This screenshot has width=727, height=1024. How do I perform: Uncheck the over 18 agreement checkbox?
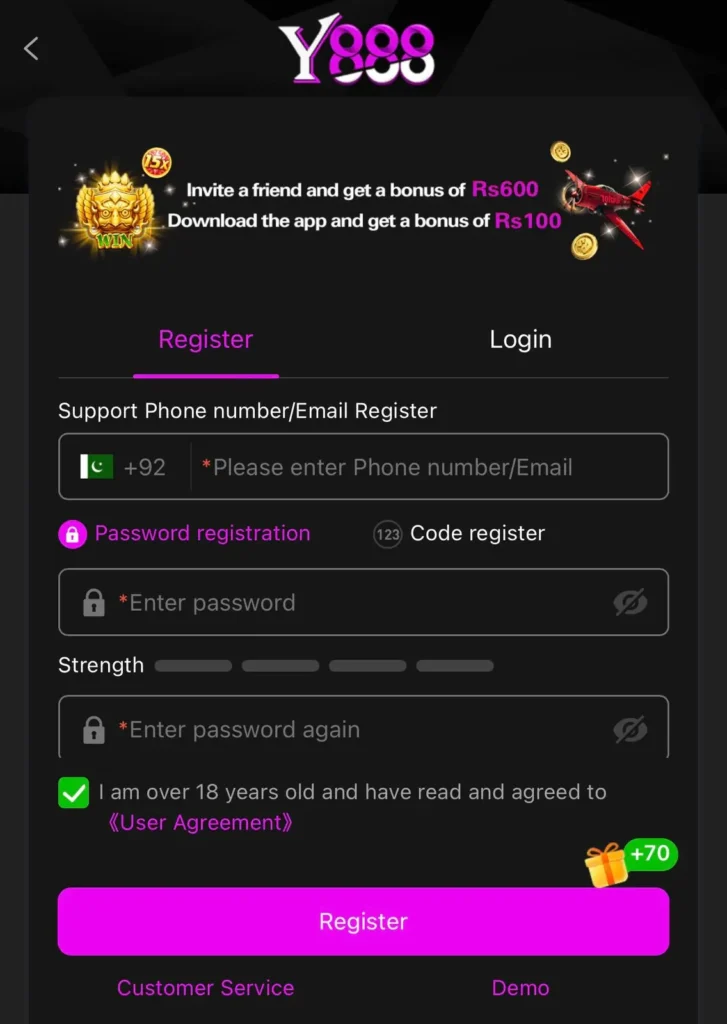tap(73, 793)
